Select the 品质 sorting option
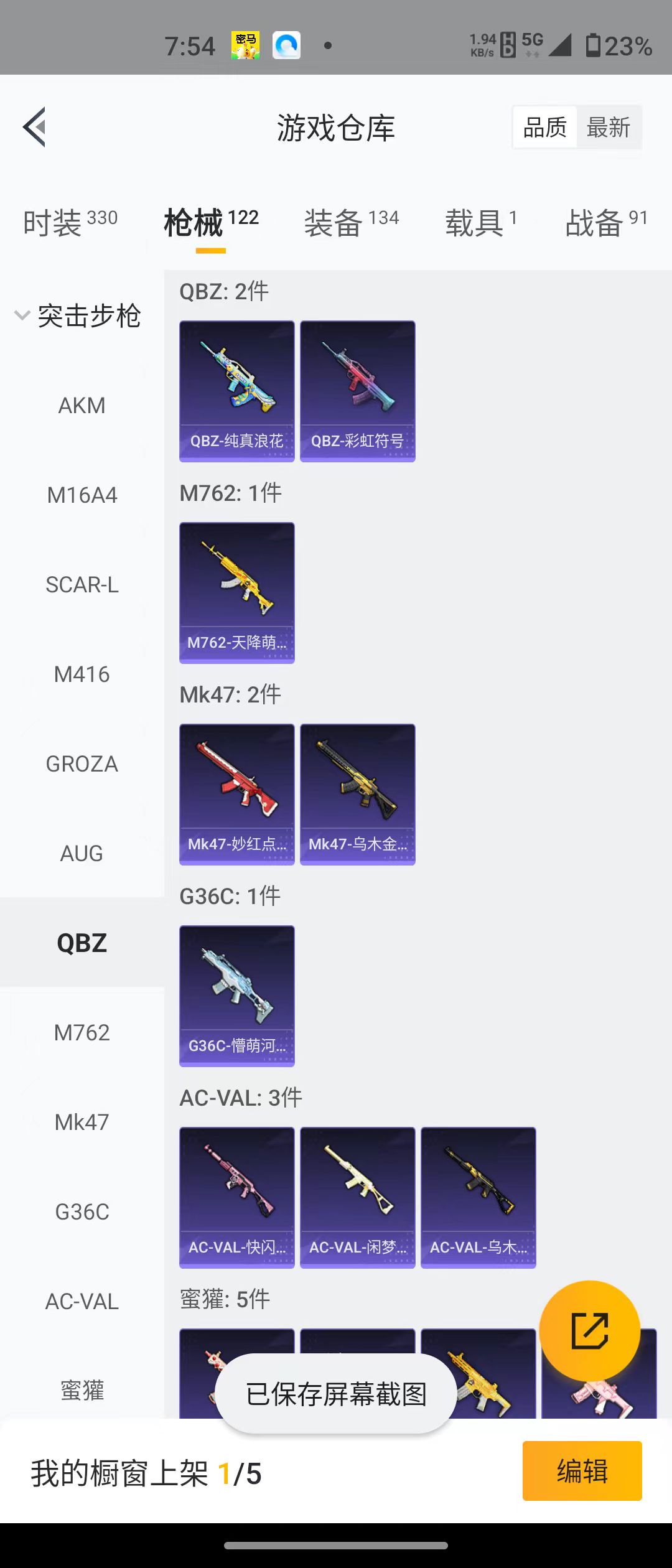Viewport: 672px width, 1568px height. click(545, 128)
